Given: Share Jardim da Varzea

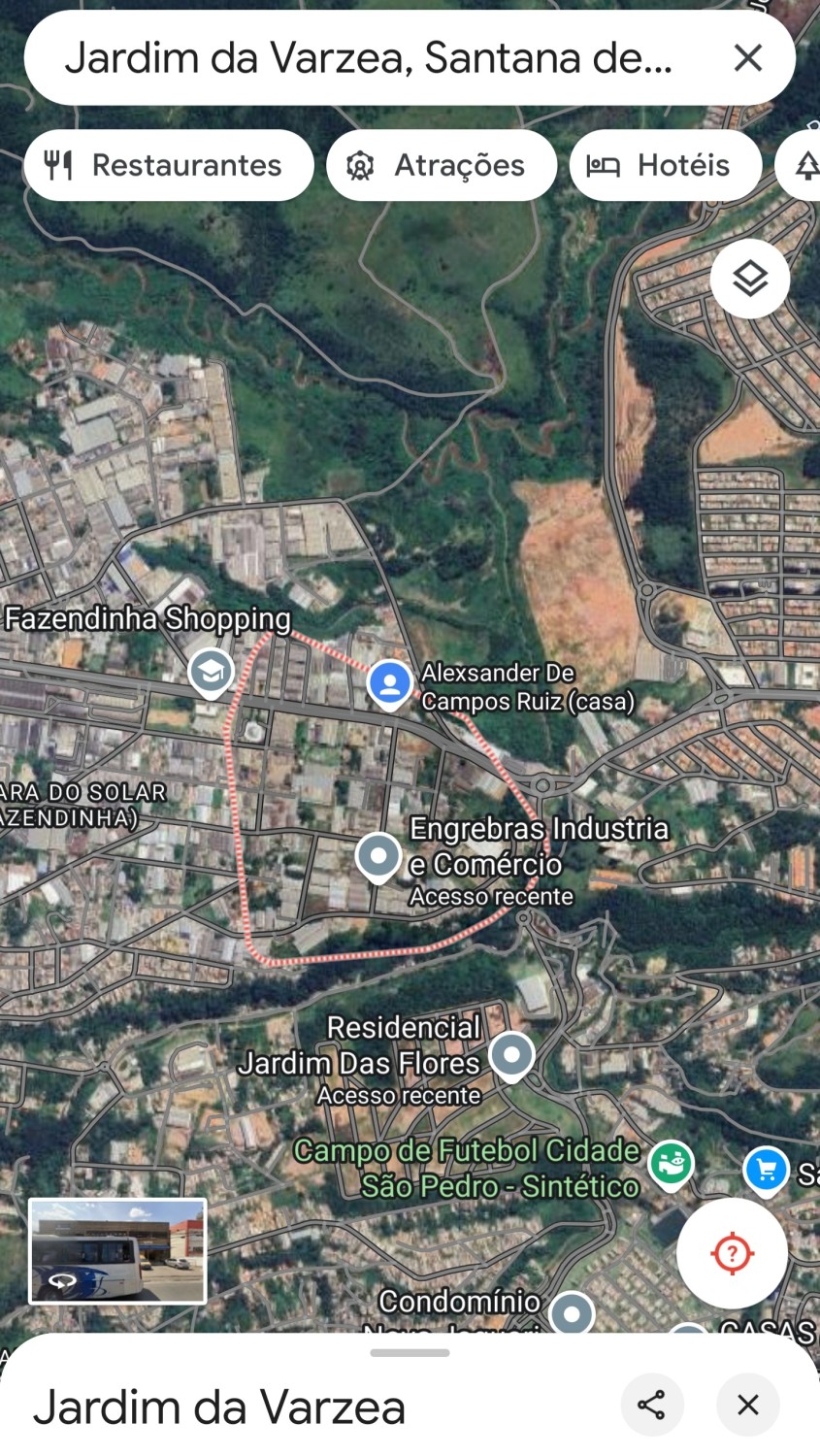Looking at the screenshot, I should pyautogui.click(x=651, y=1404).
